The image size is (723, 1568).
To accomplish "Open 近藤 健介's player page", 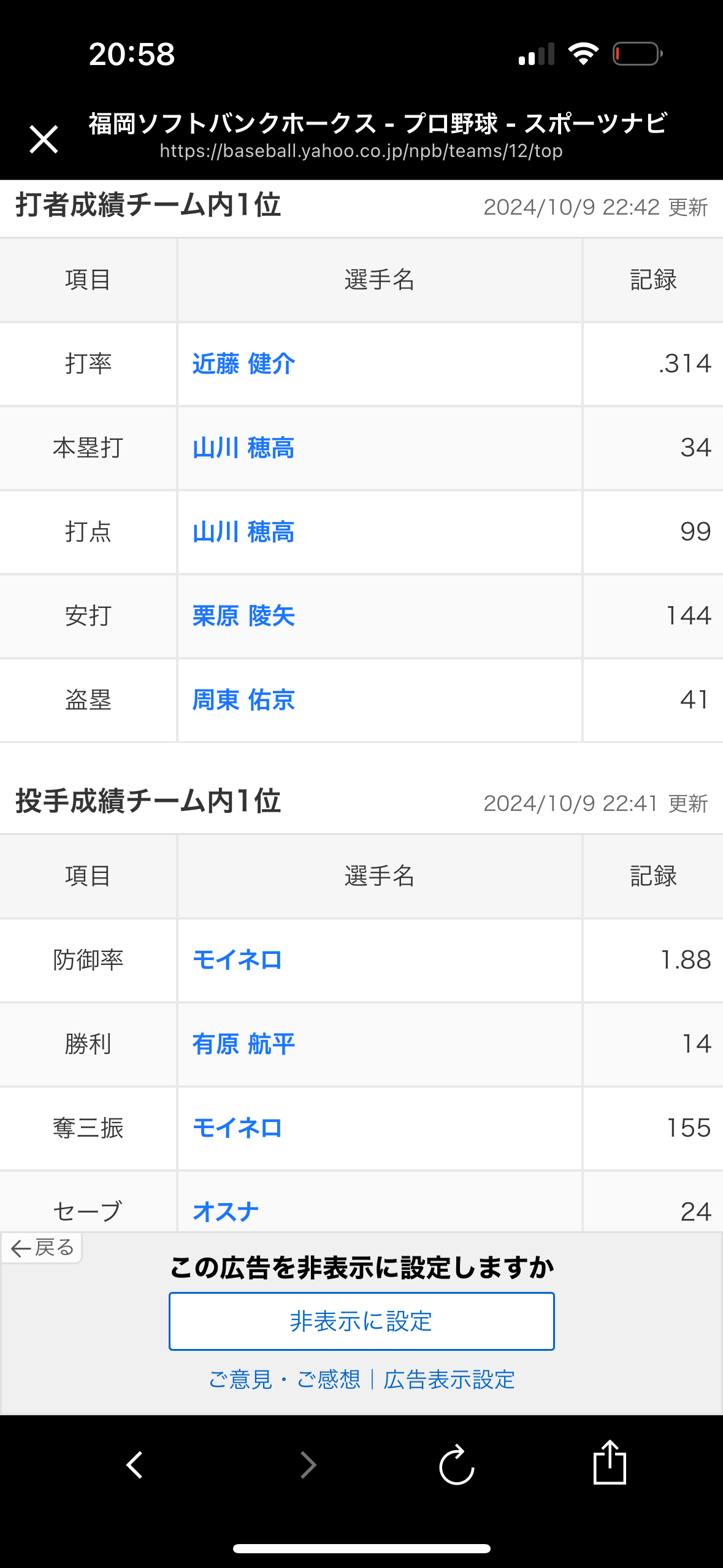I will click(x=243, y=364).
